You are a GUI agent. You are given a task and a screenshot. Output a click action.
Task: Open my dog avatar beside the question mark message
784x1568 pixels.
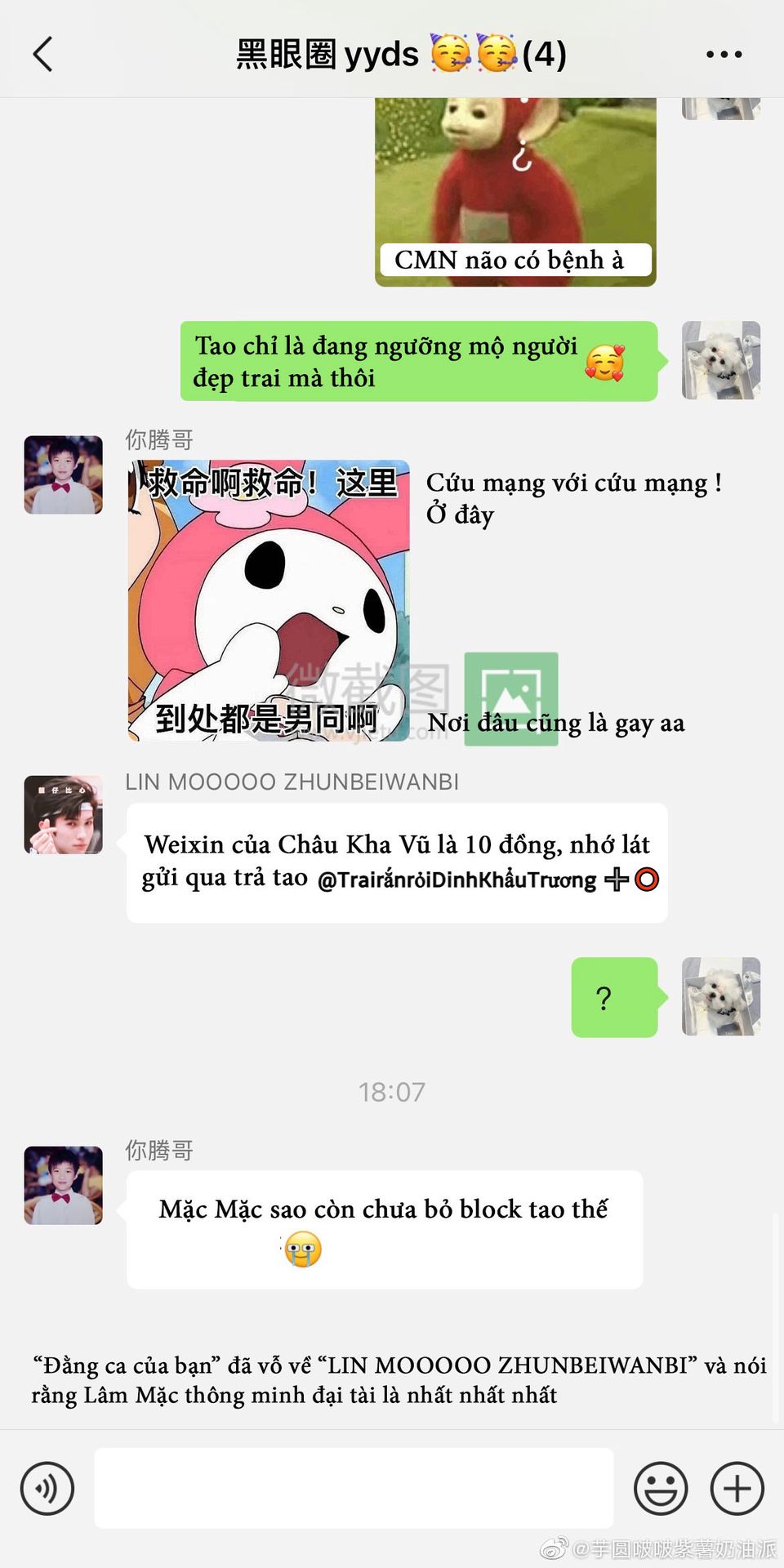coord(721,996)
